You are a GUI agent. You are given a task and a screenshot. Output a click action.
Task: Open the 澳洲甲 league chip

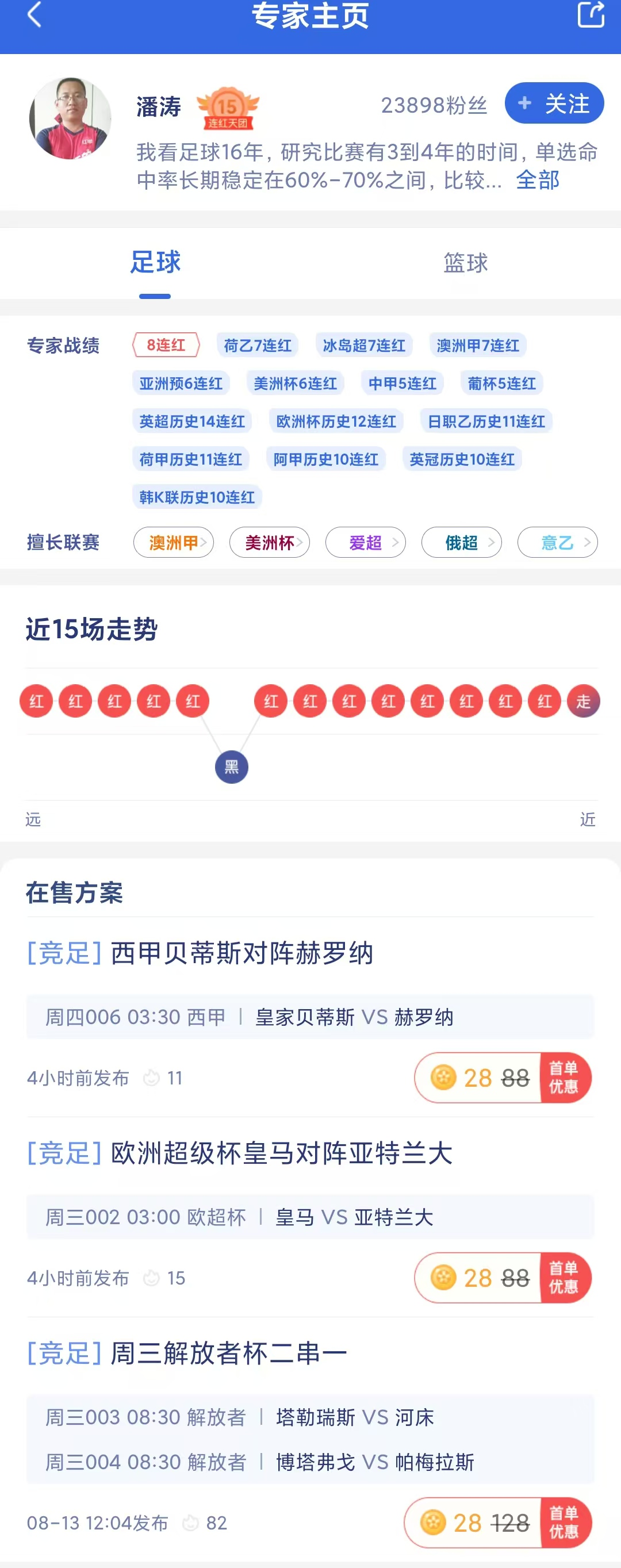[x=174, y=542]
